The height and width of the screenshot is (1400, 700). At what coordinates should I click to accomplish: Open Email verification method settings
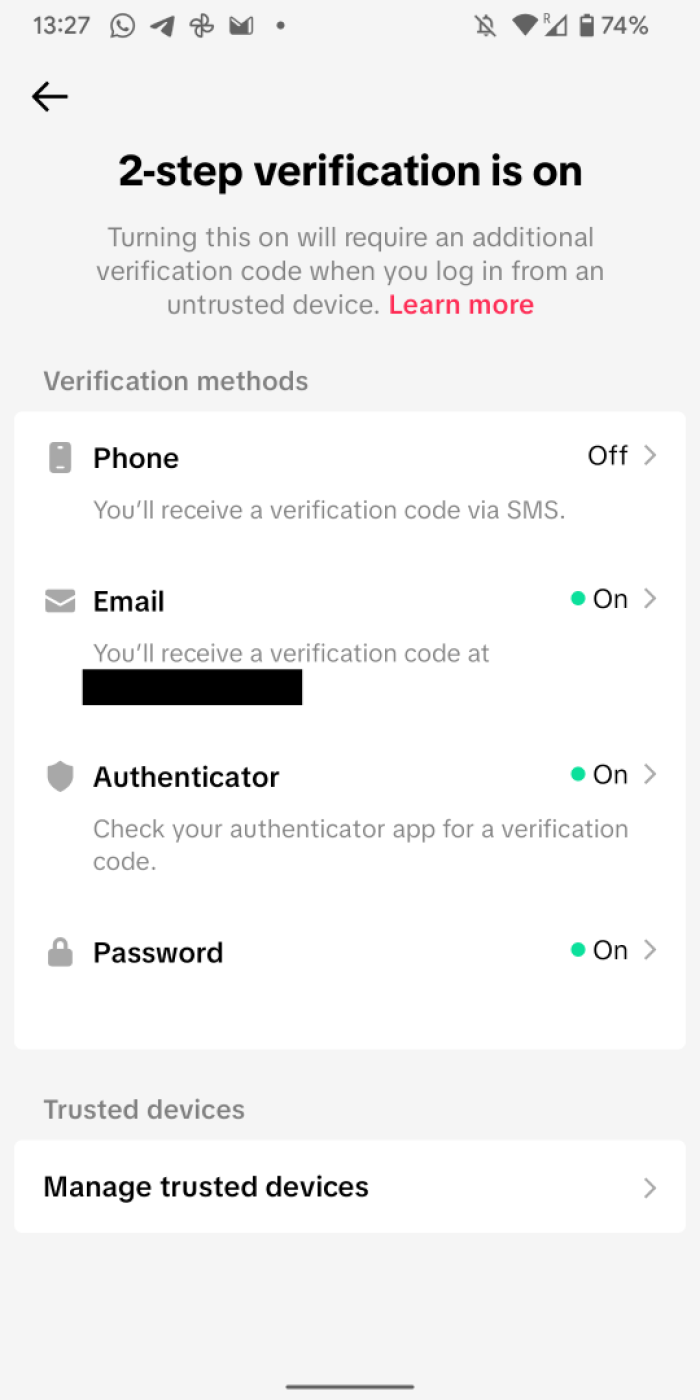click(350, 601)
